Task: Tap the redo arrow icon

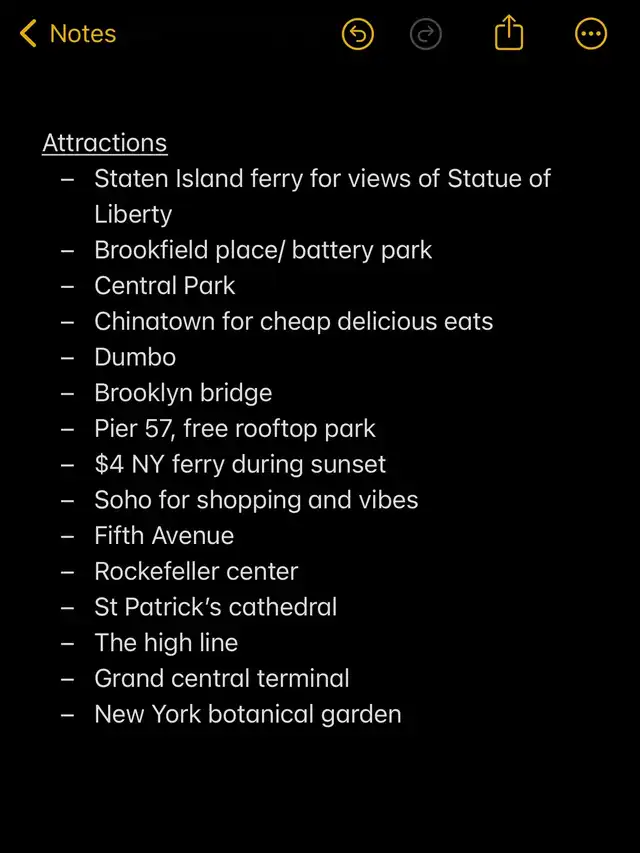Action: pyautogui.click(x=426, y=35)
